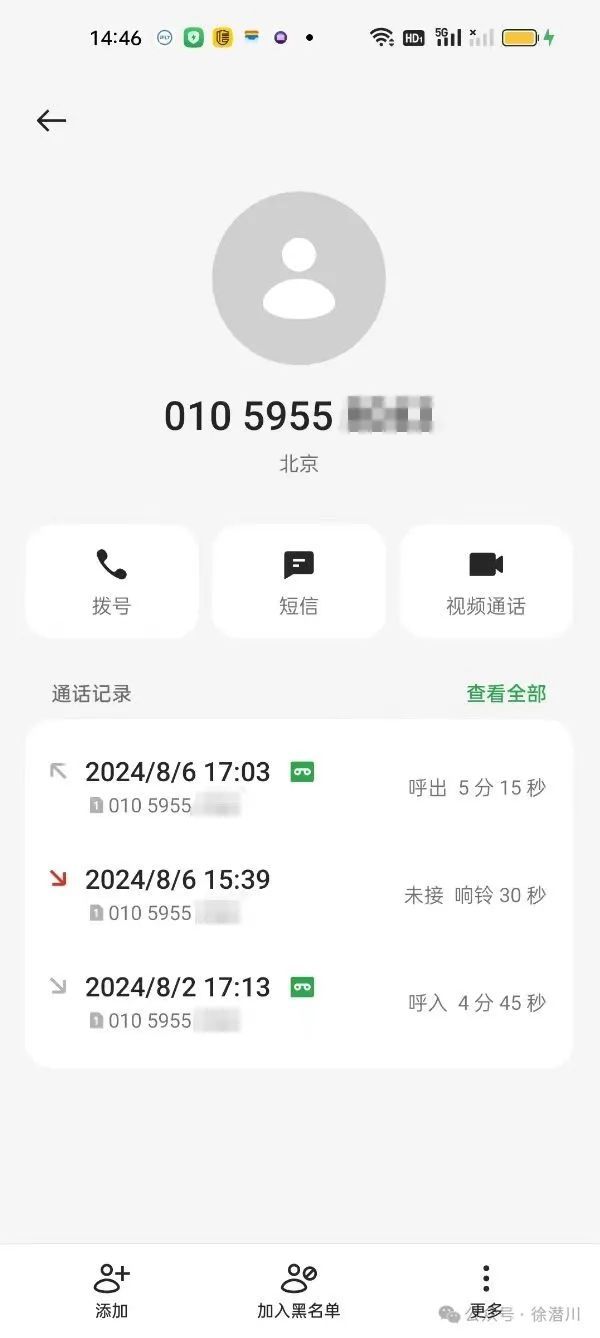Open 查看全部 to view all call records
The width and height of the screenshot is (600, 1338).
506,693
